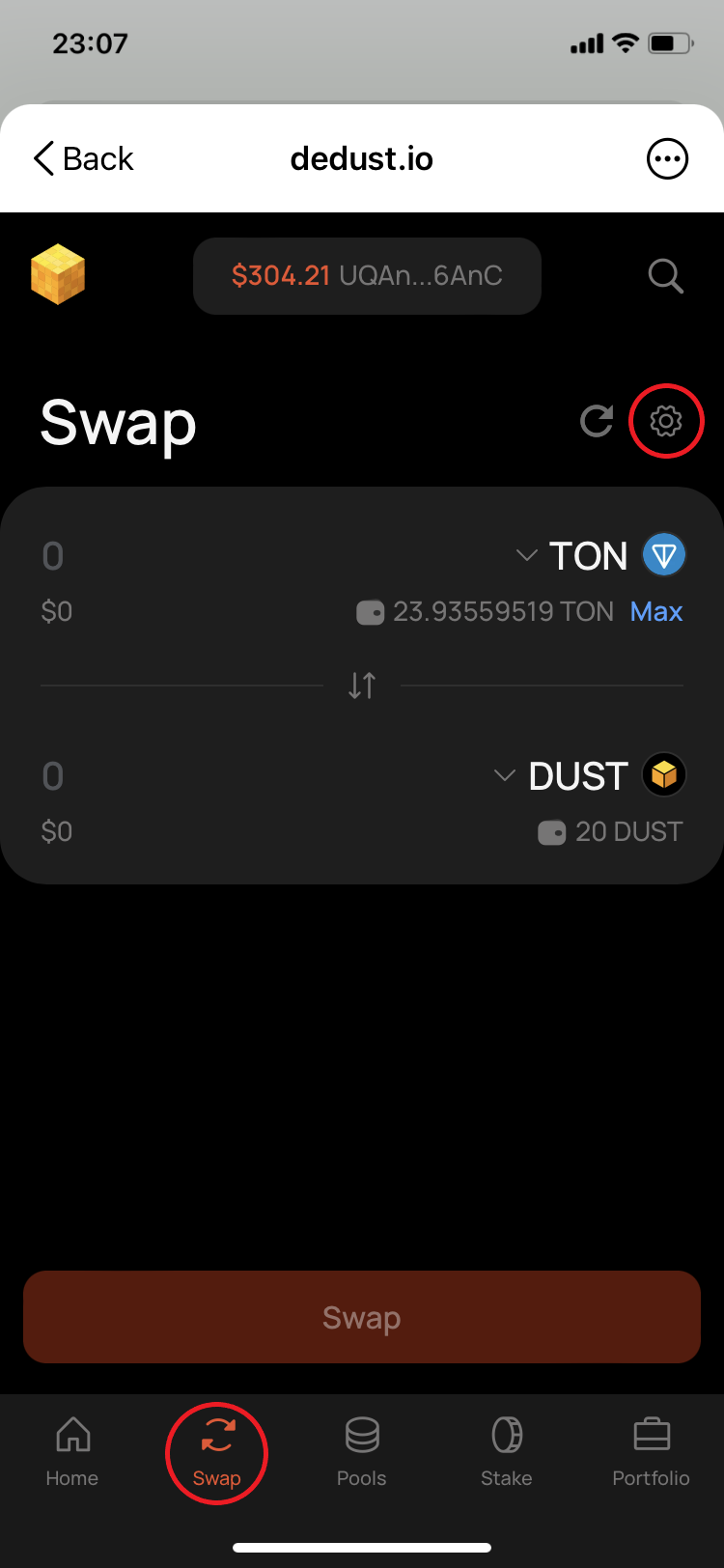This screenshot has width=724, height=1568.
Task: View the Portfolio tab
Action: click(652, 1451)
